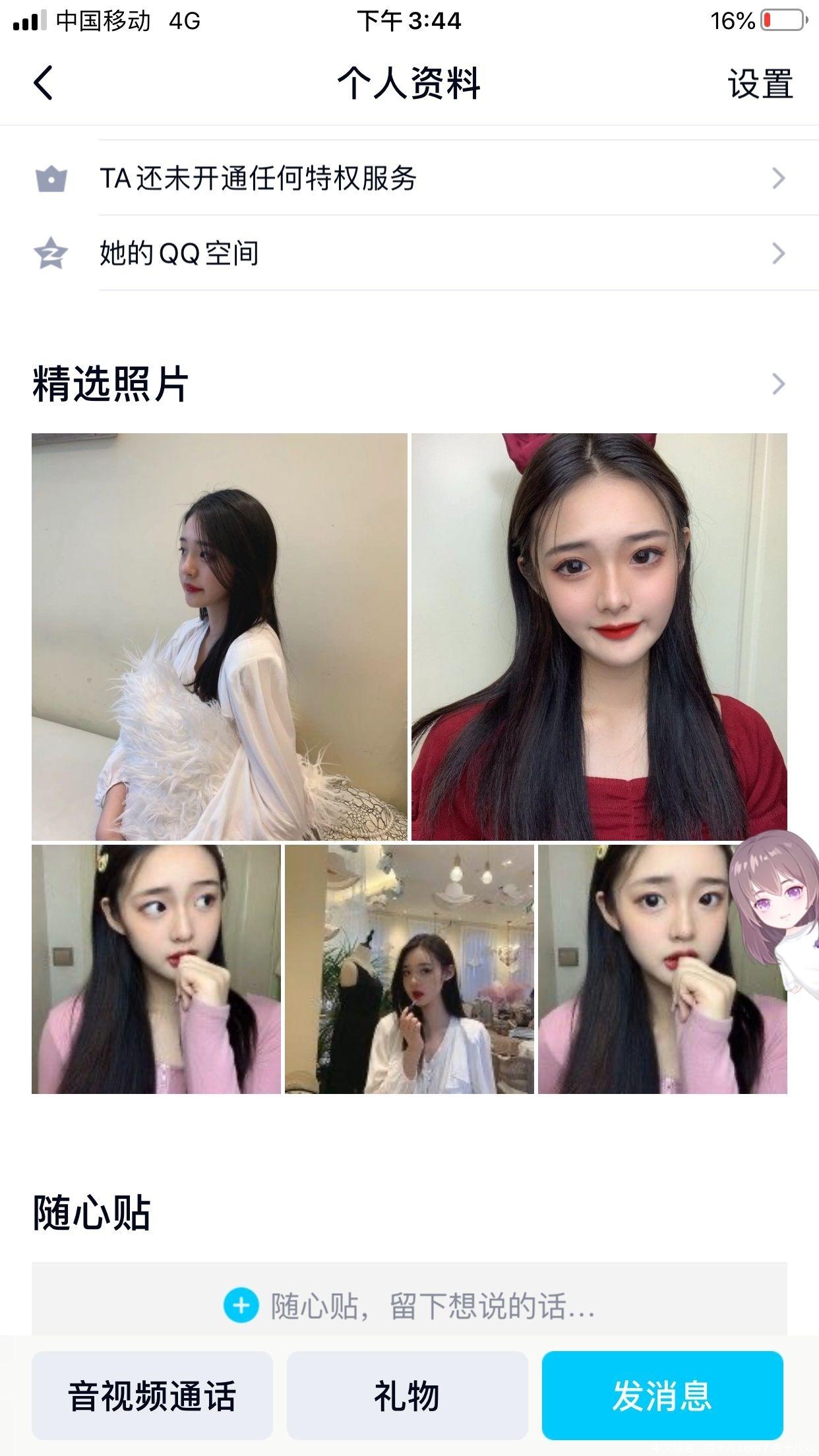Tap 发消息 to send a message
The image size is (819, 1456).
coord(662,1395)
